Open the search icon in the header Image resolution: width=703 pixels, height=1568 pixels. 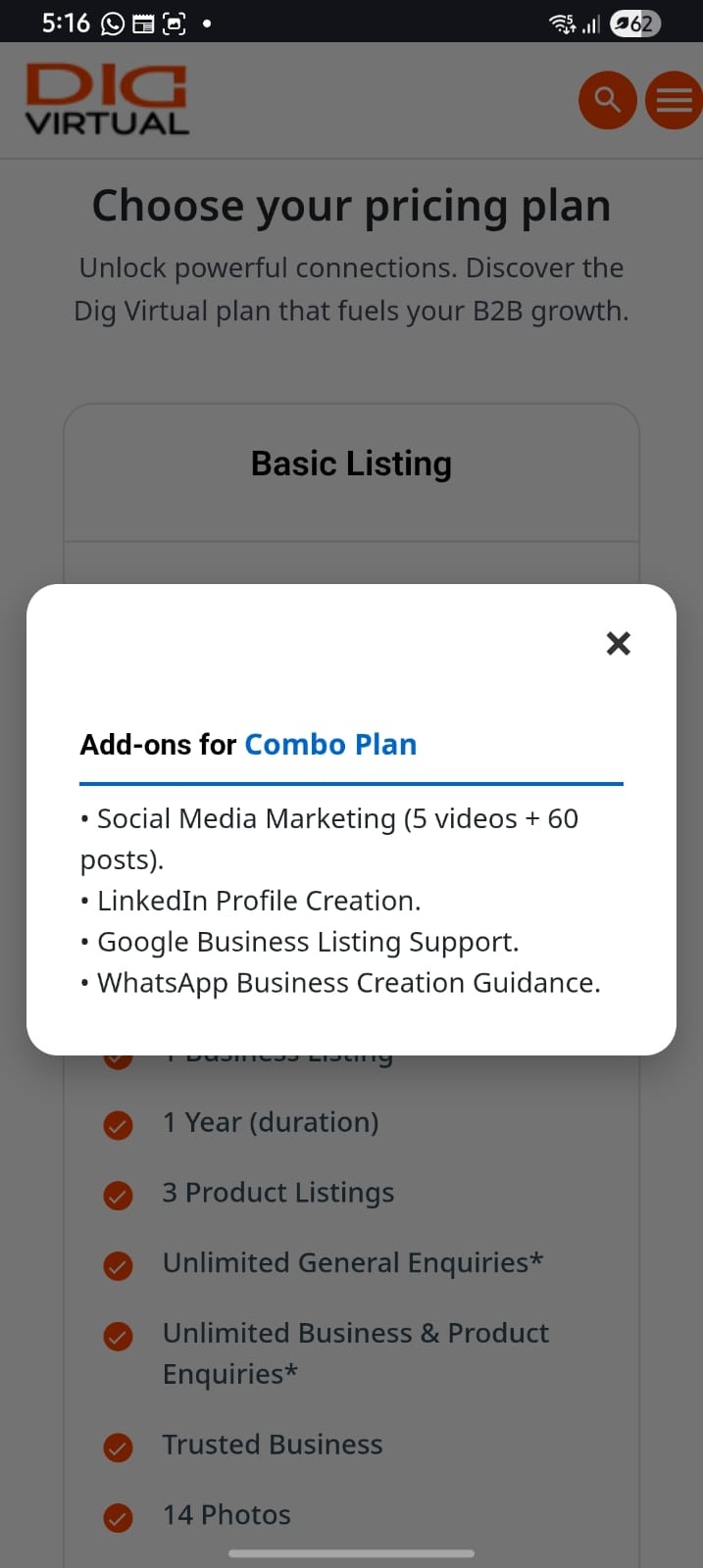click(608, 100)
